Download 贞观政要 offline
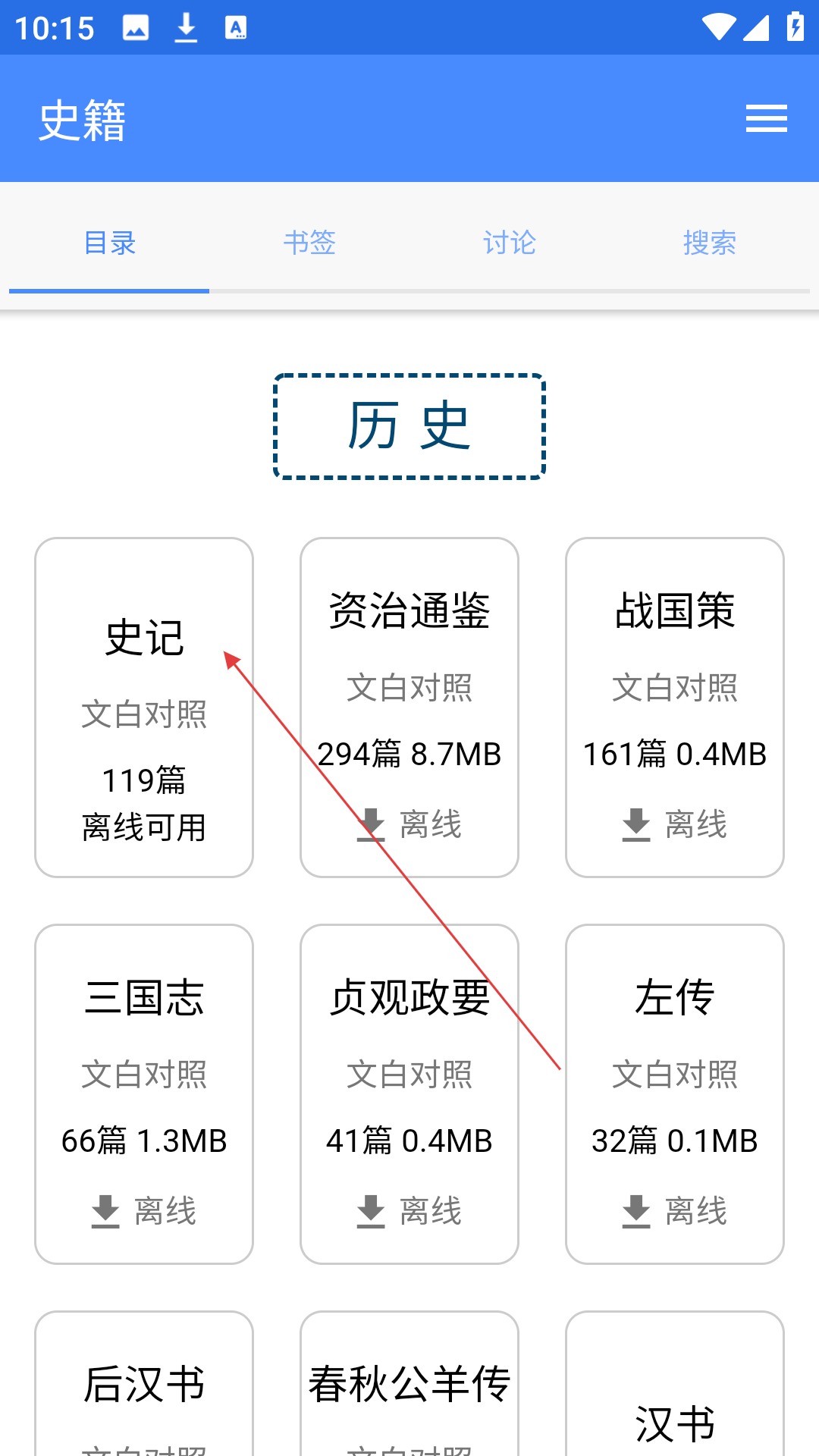Viewport: 819px width, 1456px height. click(x=409, y=1211)
